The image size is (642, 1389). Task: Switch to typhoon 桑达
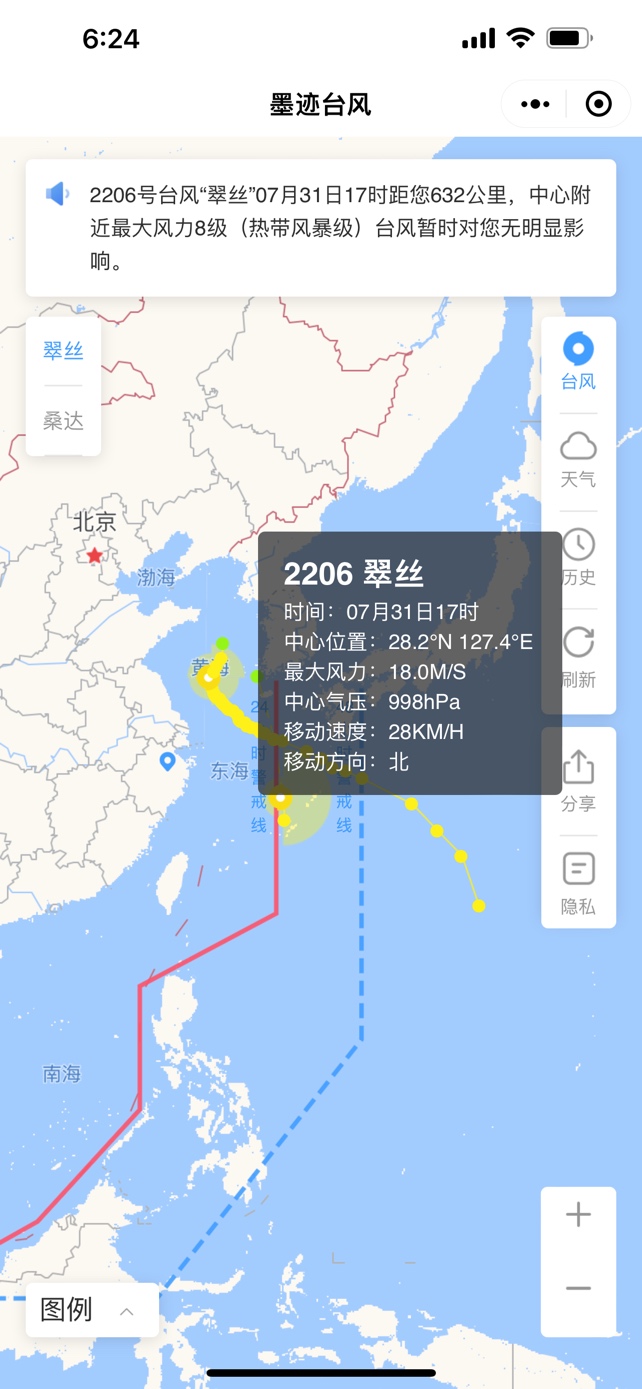[x=63, y=420]
